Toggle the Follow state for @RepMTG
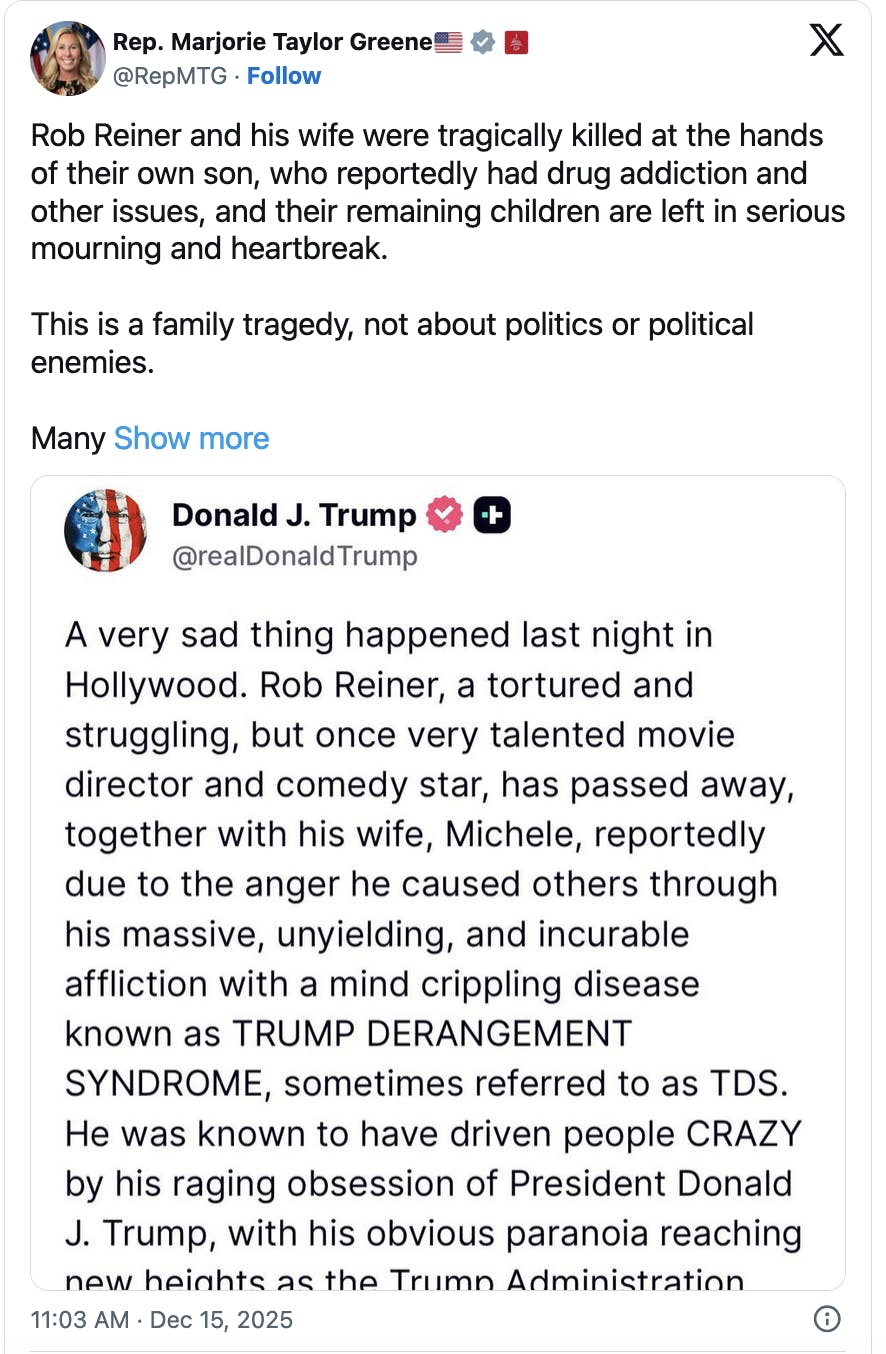Viewport: 886px width, 1354px height. (x=284, y=75)
